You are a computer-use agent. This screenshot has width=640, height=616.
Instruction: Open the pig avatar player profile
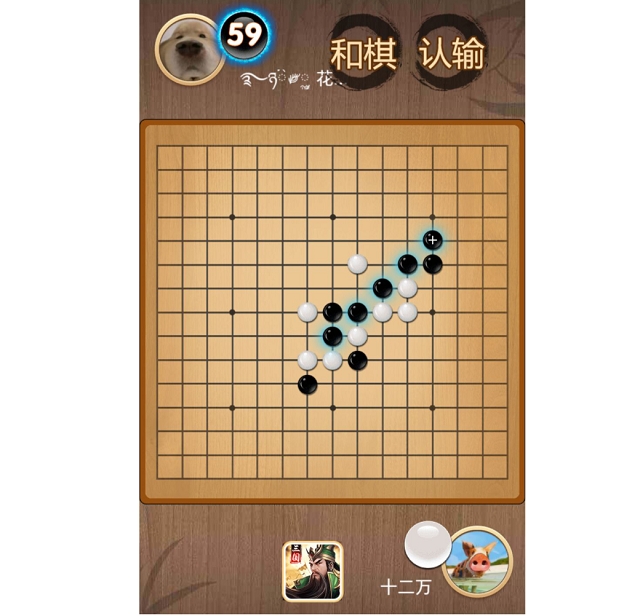476,561
